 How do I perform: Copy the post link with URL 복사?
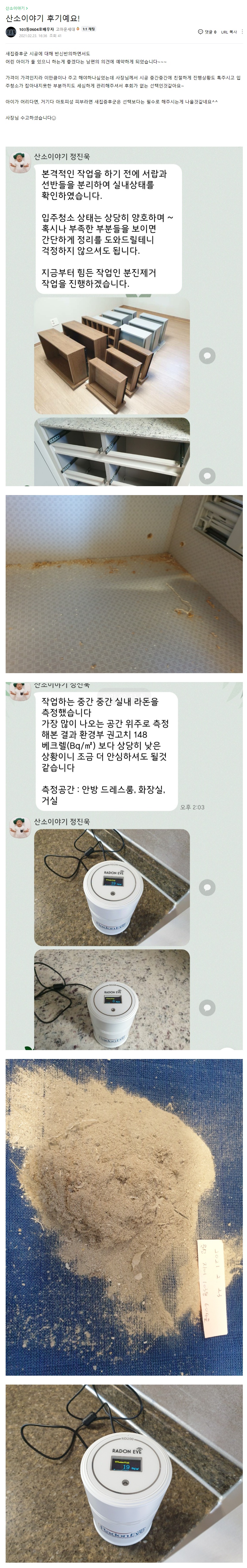pos(229,32)
